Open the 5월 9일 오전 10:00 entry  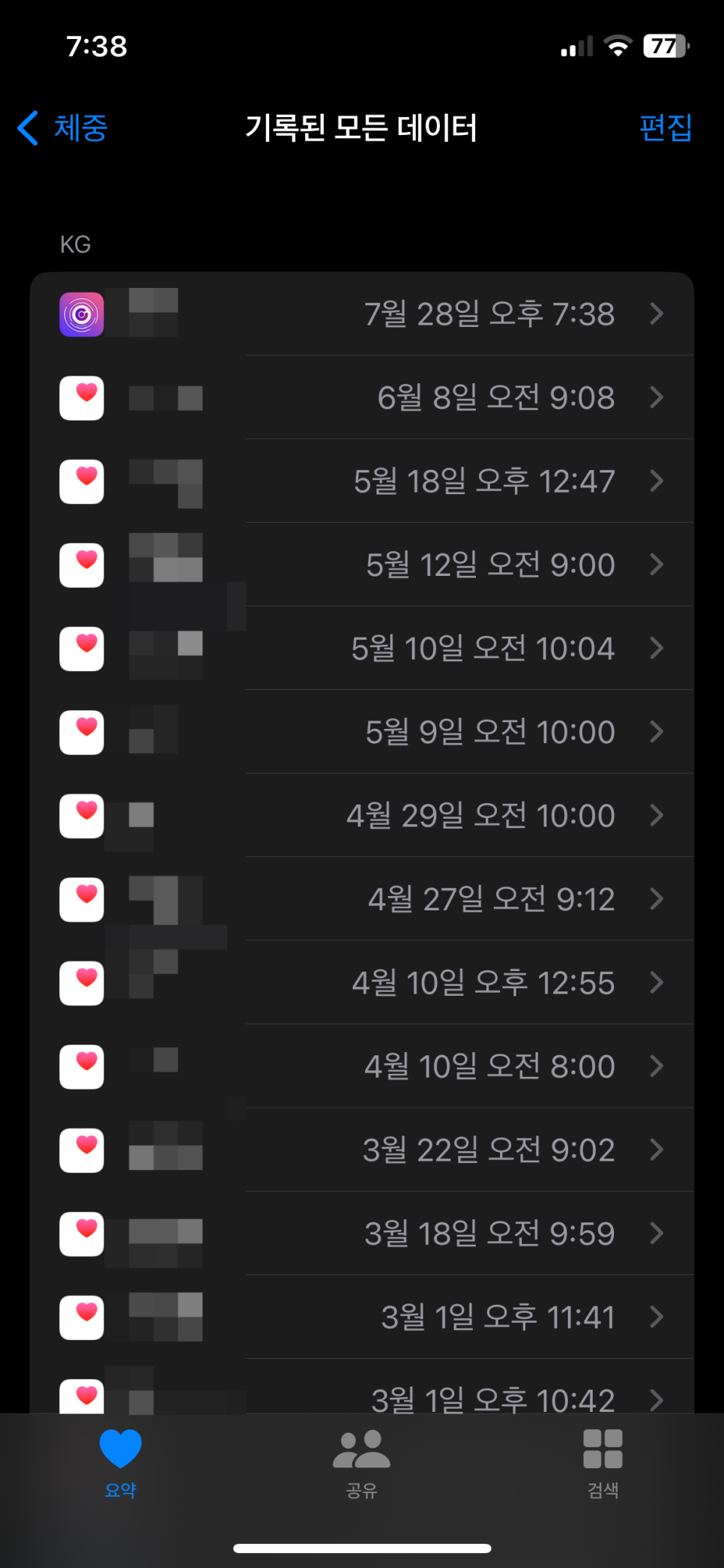coord(362,732)
